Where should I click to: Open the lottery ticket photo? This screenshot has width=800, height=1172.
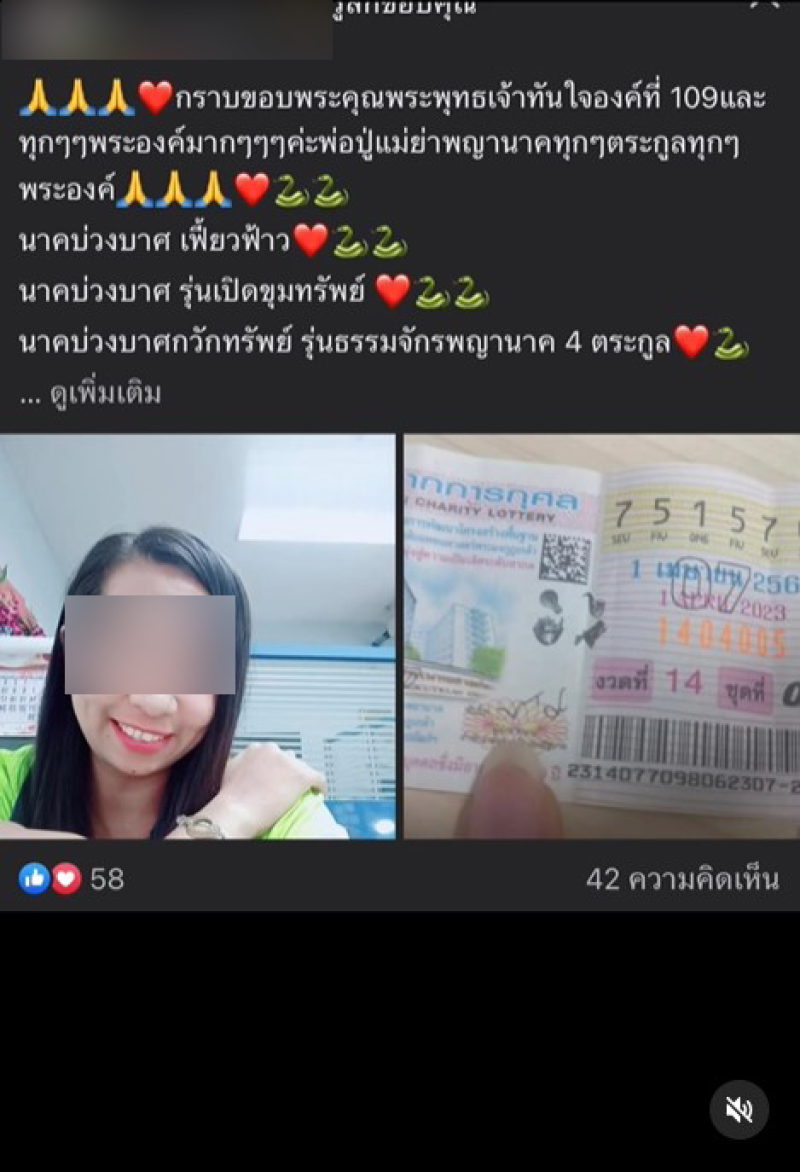[x=601, y=636]
